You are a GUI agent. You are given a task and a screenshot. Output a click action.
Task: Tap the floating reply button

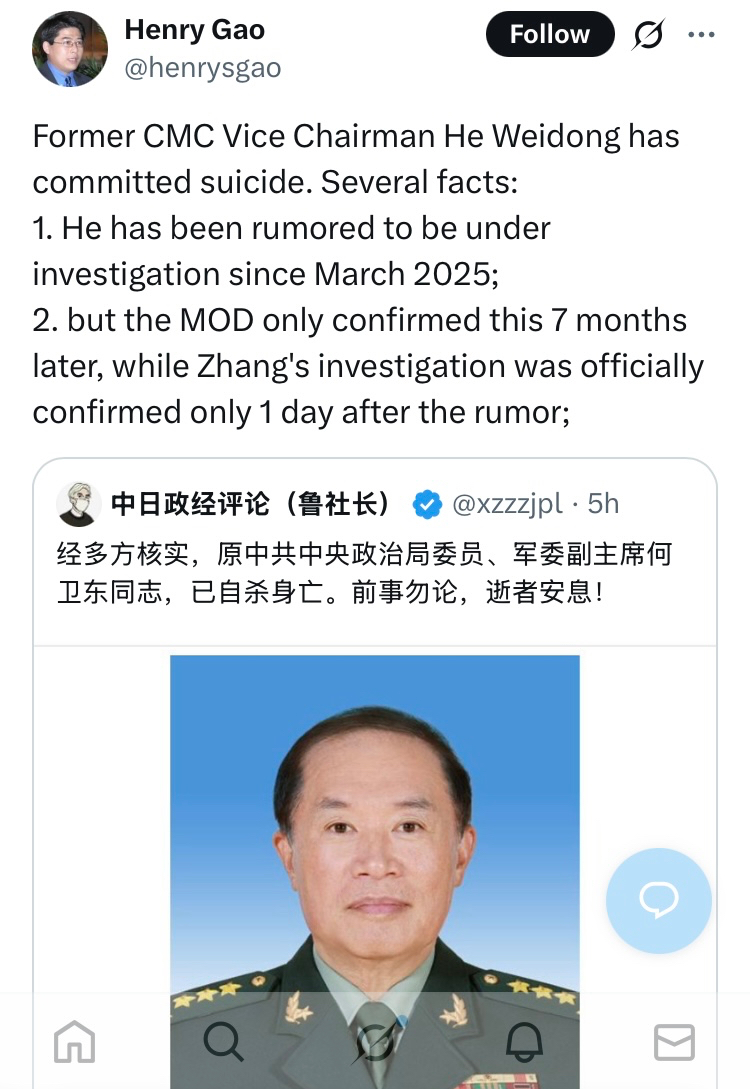pyautogui.click(x=658, y=900)
